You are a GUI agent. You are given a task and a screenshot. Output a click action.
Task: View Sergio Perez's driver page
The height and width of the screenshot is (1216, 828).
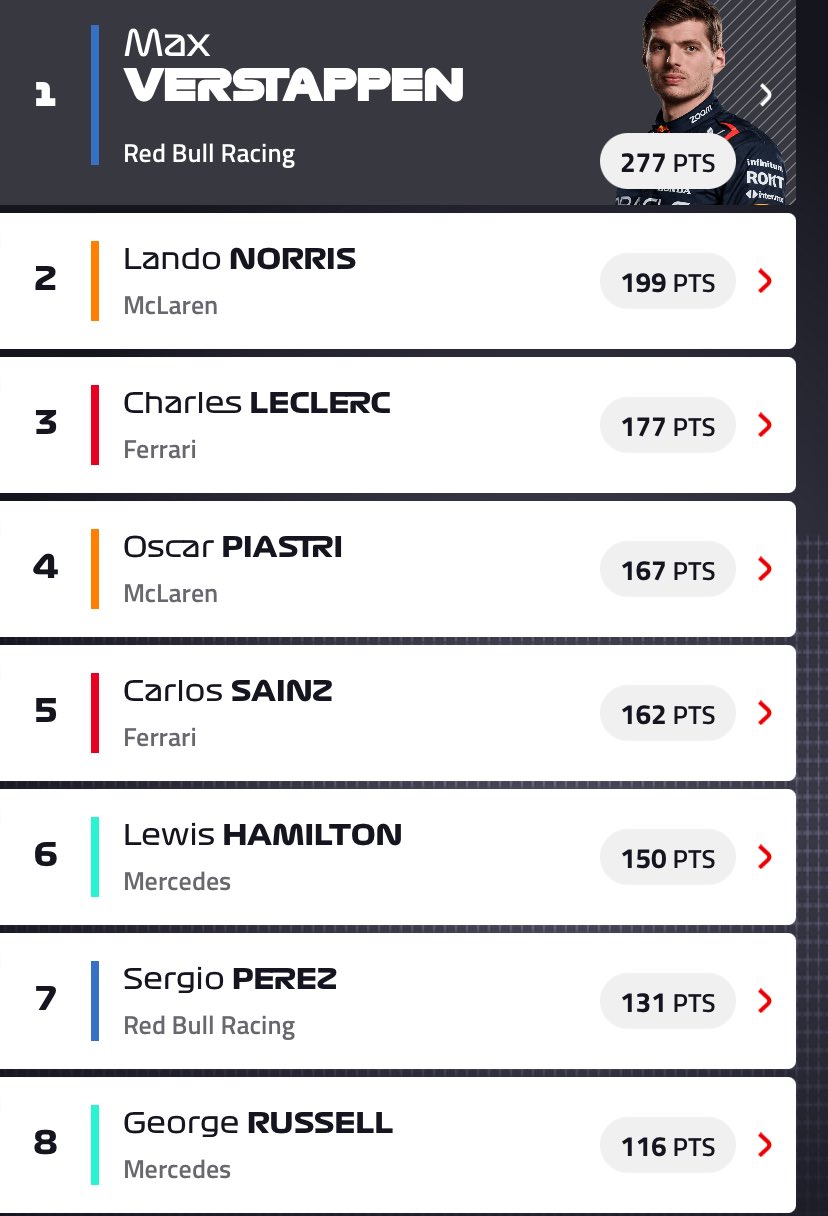point(398,1001)
